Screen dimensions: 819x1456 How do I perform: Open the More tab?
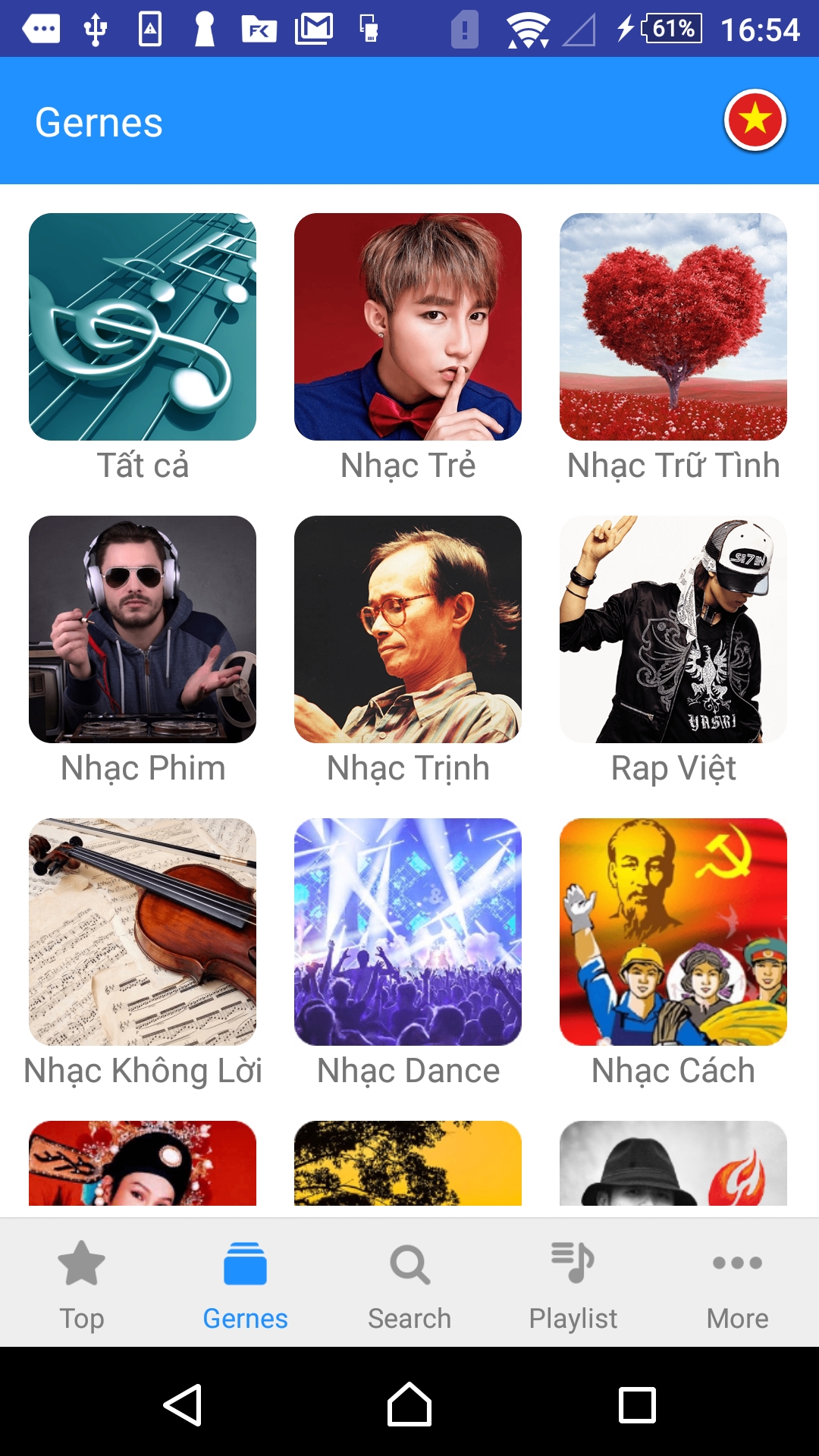pyautogui.click(x=737, y=1283)
